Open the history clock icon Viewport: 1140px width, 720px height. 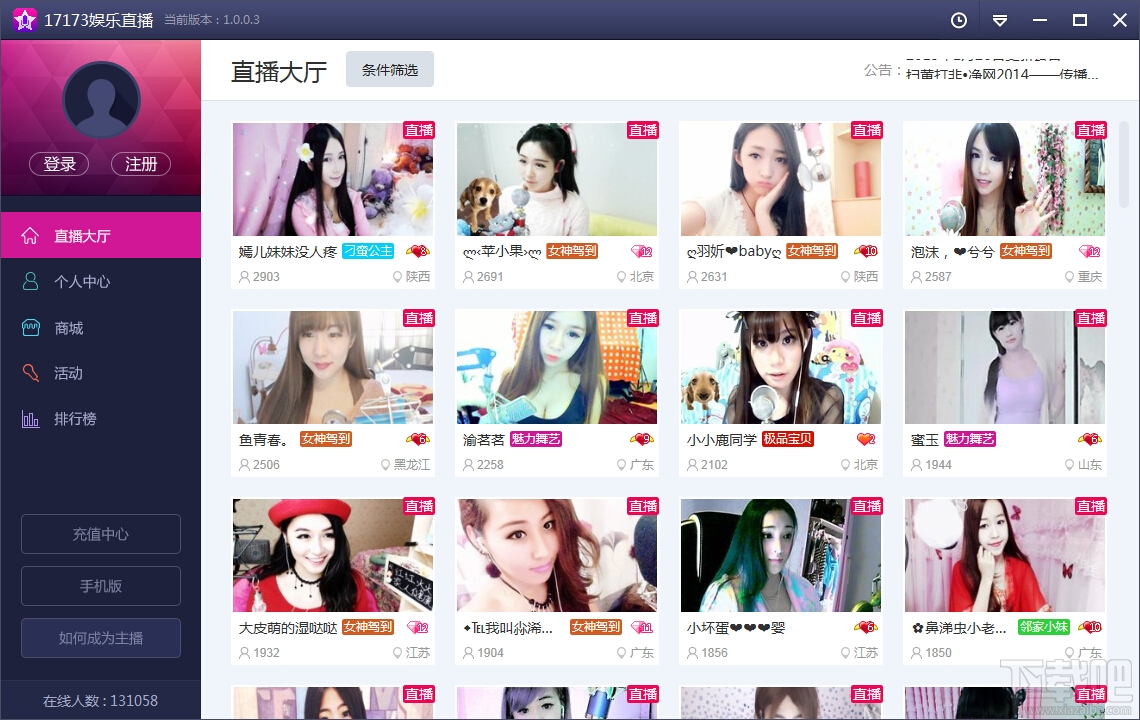(x=959, y=20)
